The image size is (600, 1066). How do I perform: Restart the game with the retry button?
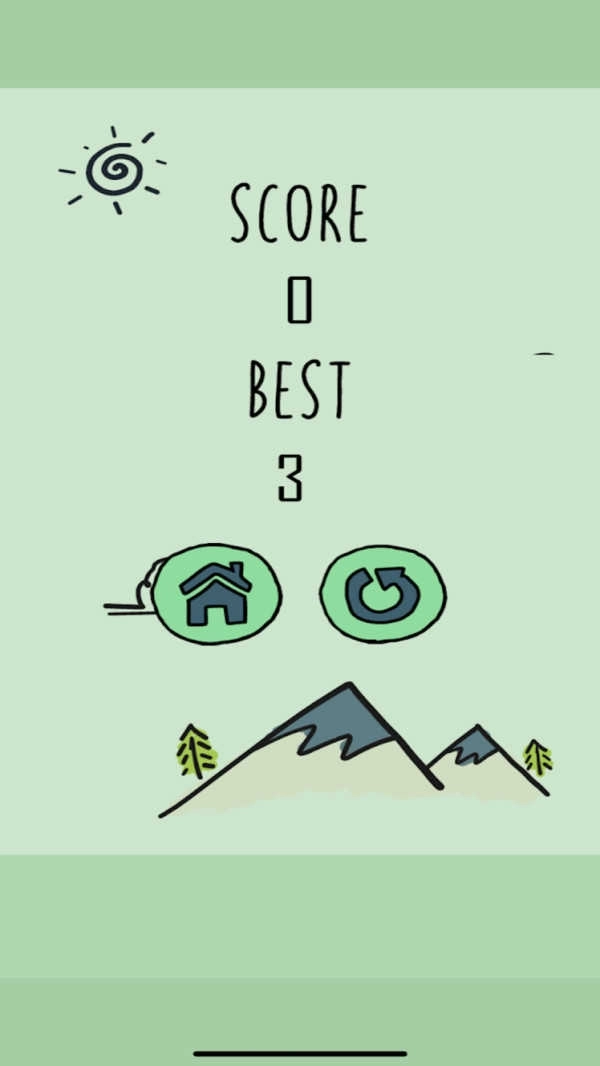(x=382, y=594)
